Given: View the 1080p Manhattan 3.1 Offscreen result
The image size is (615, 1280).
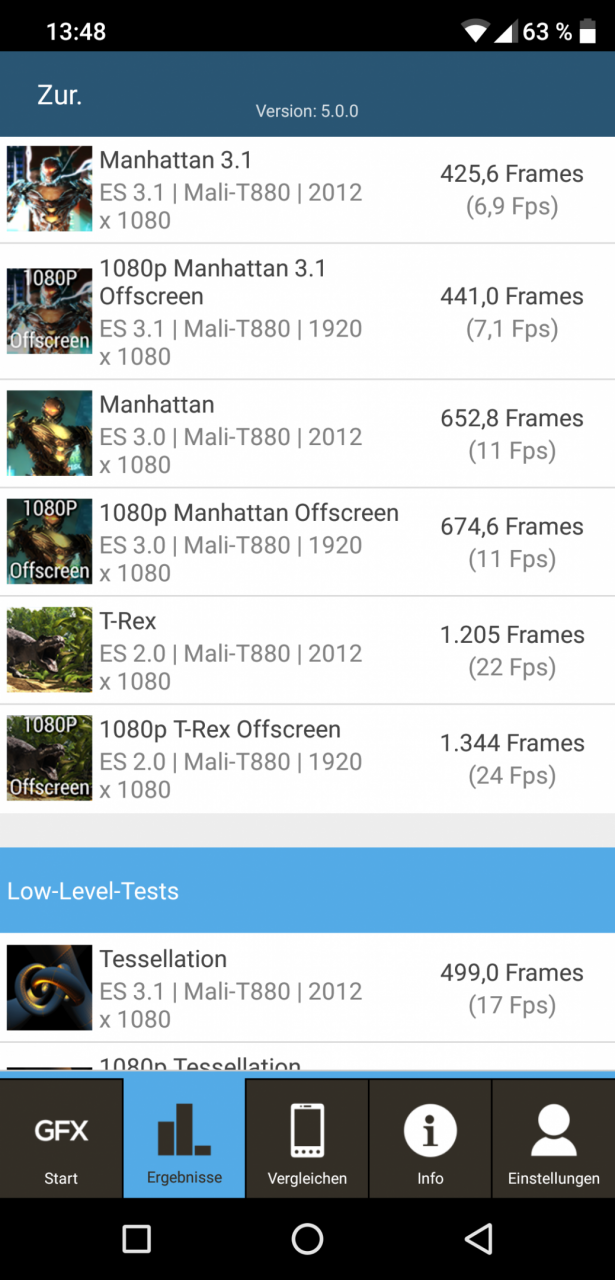Looking at the screenshot, I should 307,312.
